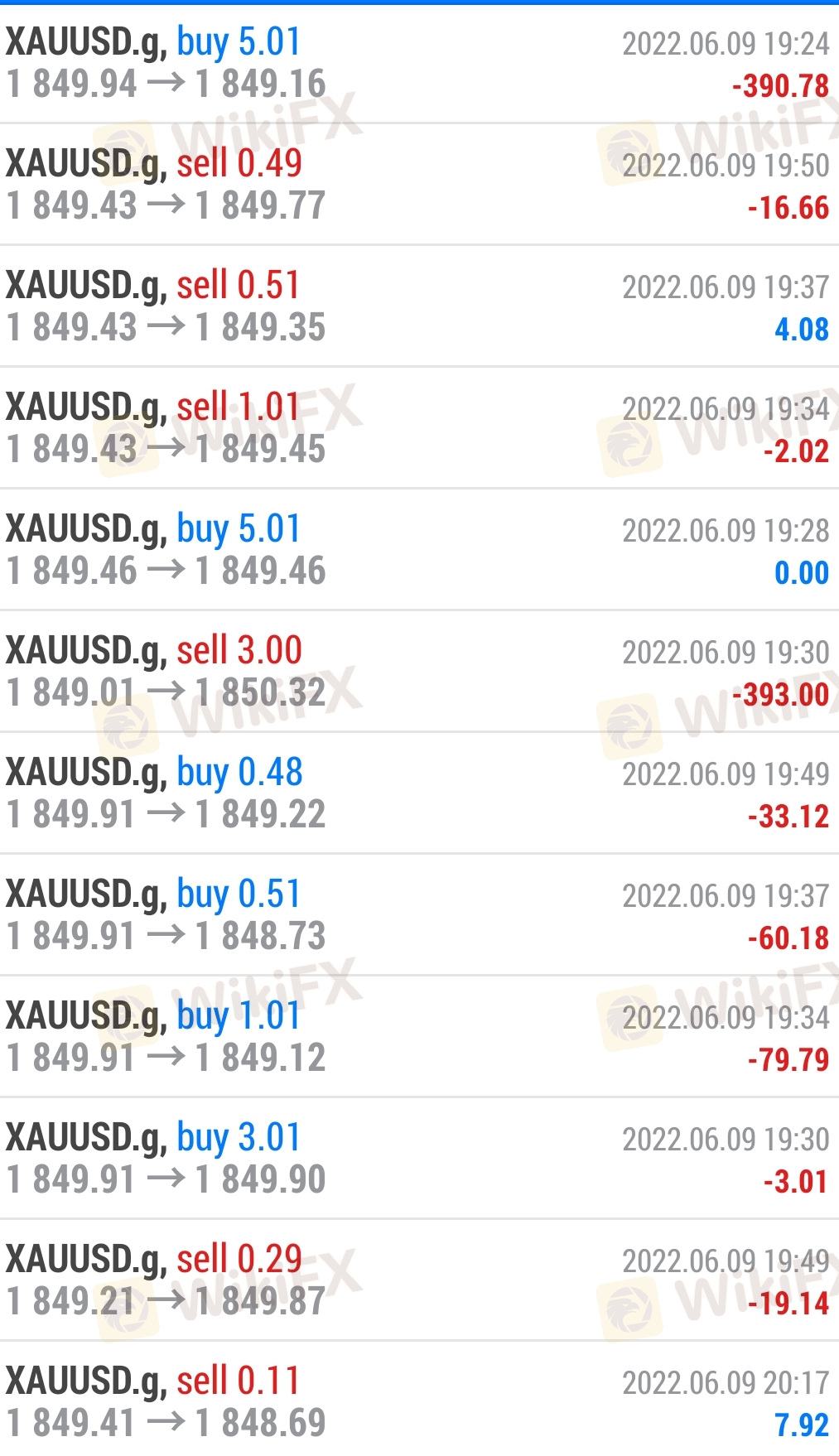
Task: Expand the buy 5.01 trade with -390.78 loss
Action: point(419,63)
